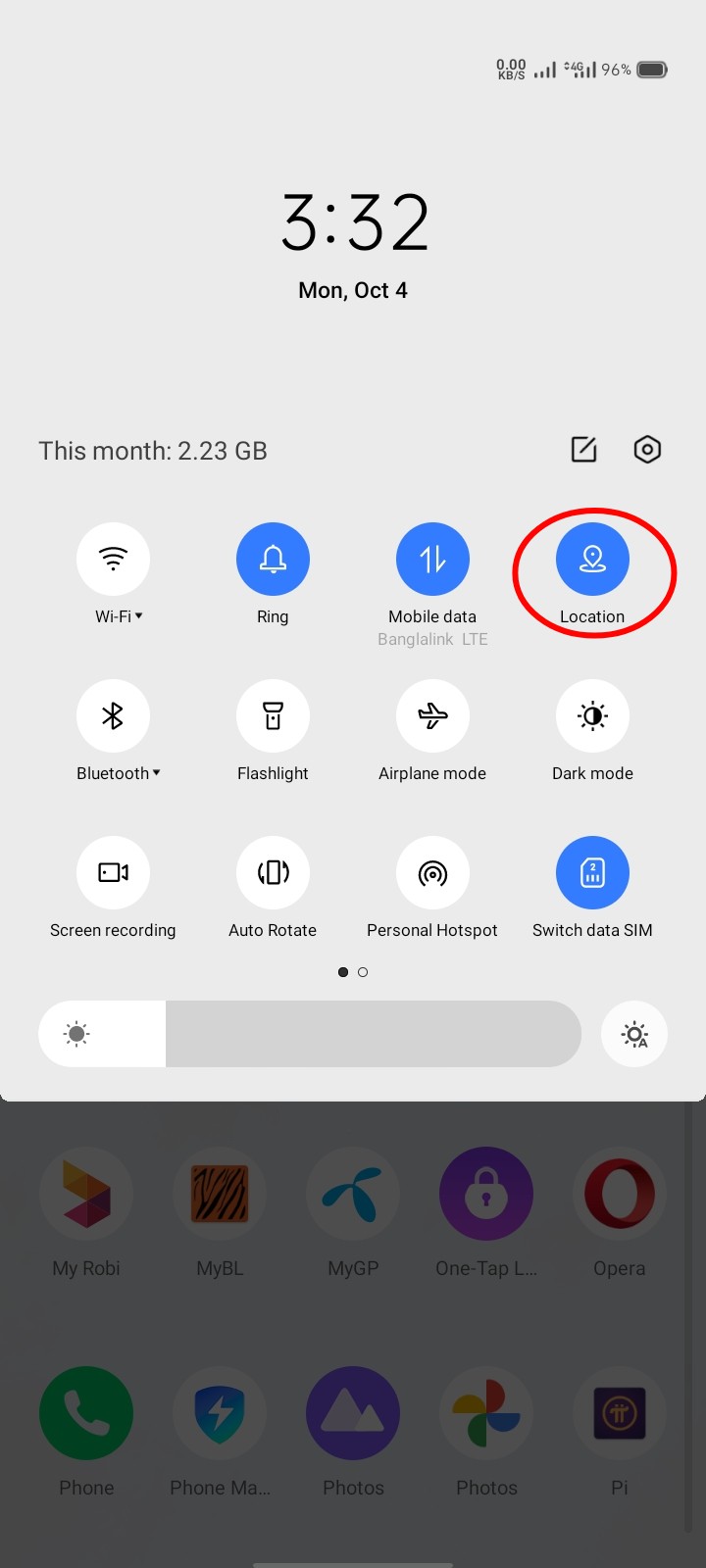Disable the Location tile
706x1568 pixels.
pyautogui.click(x=592, y=559)
